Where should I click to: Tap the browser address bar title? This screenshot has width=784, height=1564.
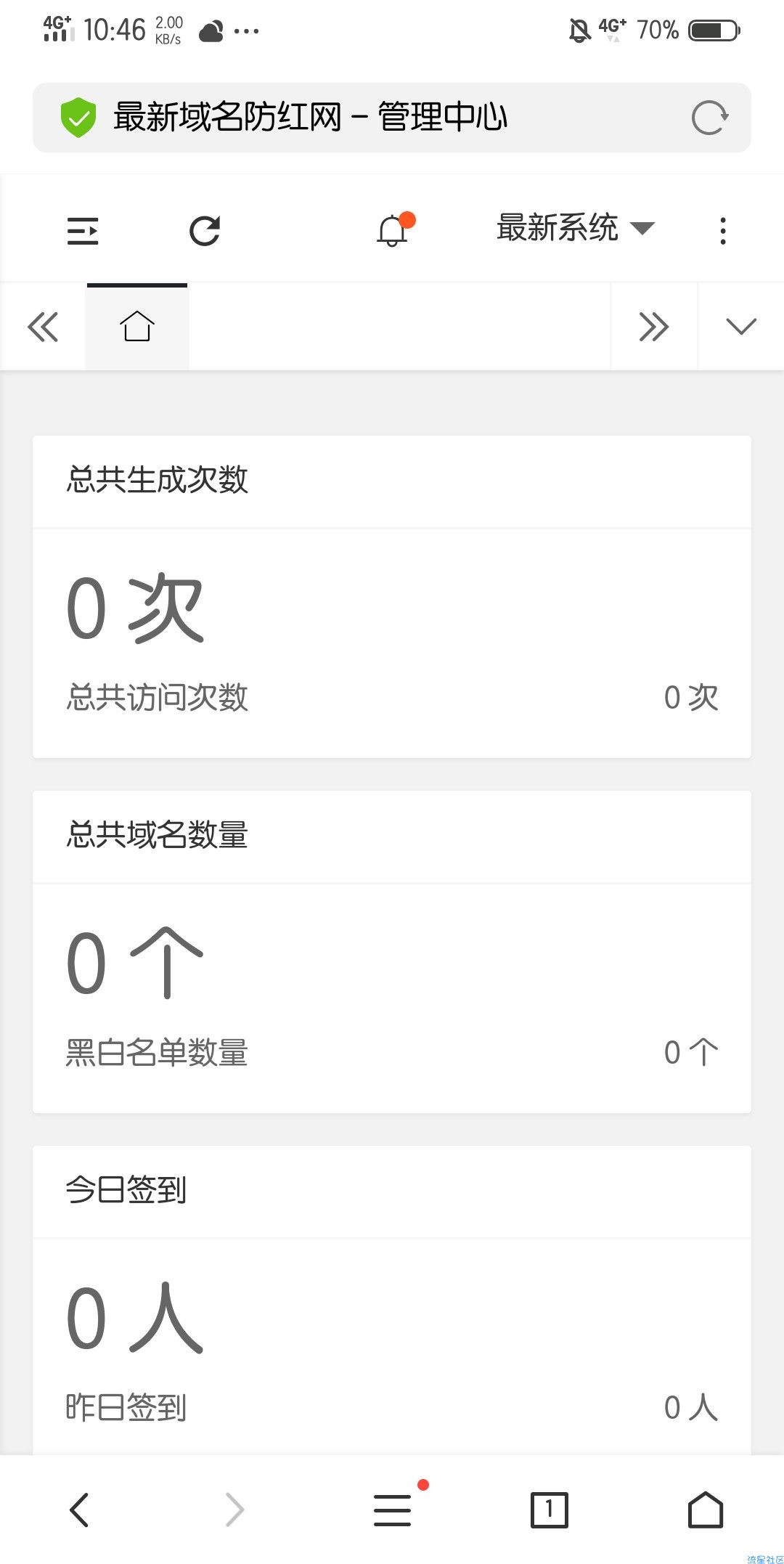coord(311,117)
